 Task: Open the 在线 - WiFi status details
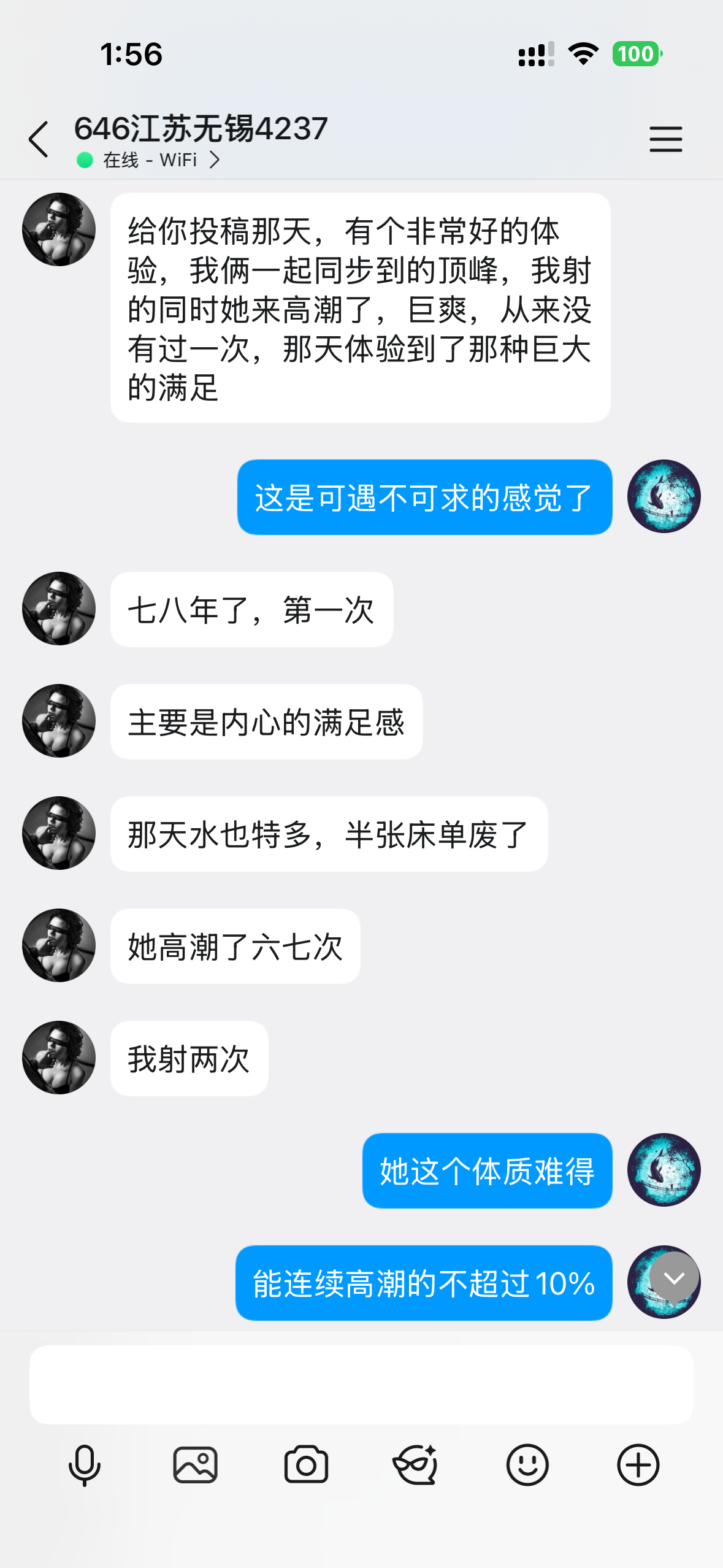coord(148,160)
